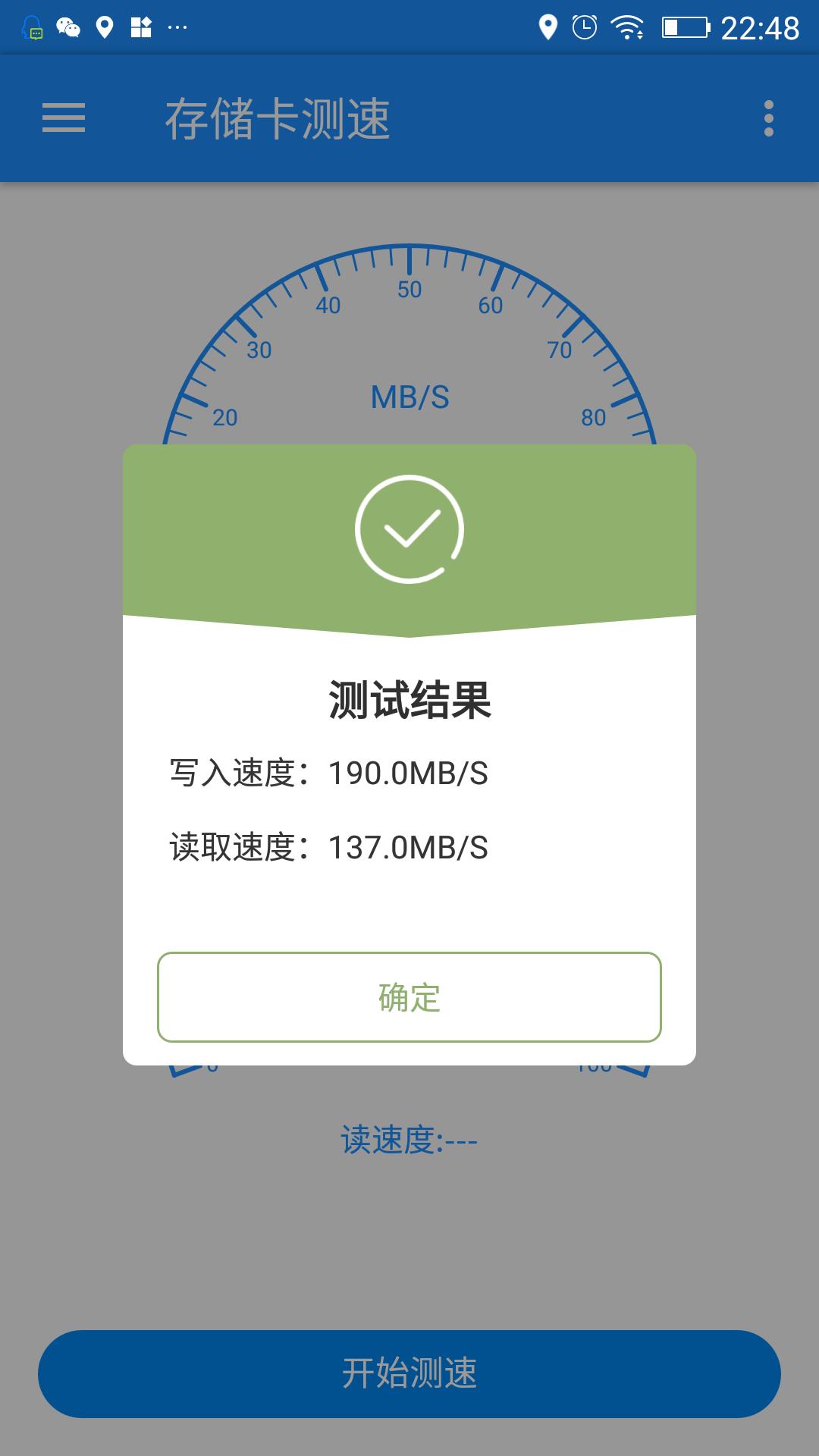Tap the 读速度 label below the gauge

(409, 1138)
